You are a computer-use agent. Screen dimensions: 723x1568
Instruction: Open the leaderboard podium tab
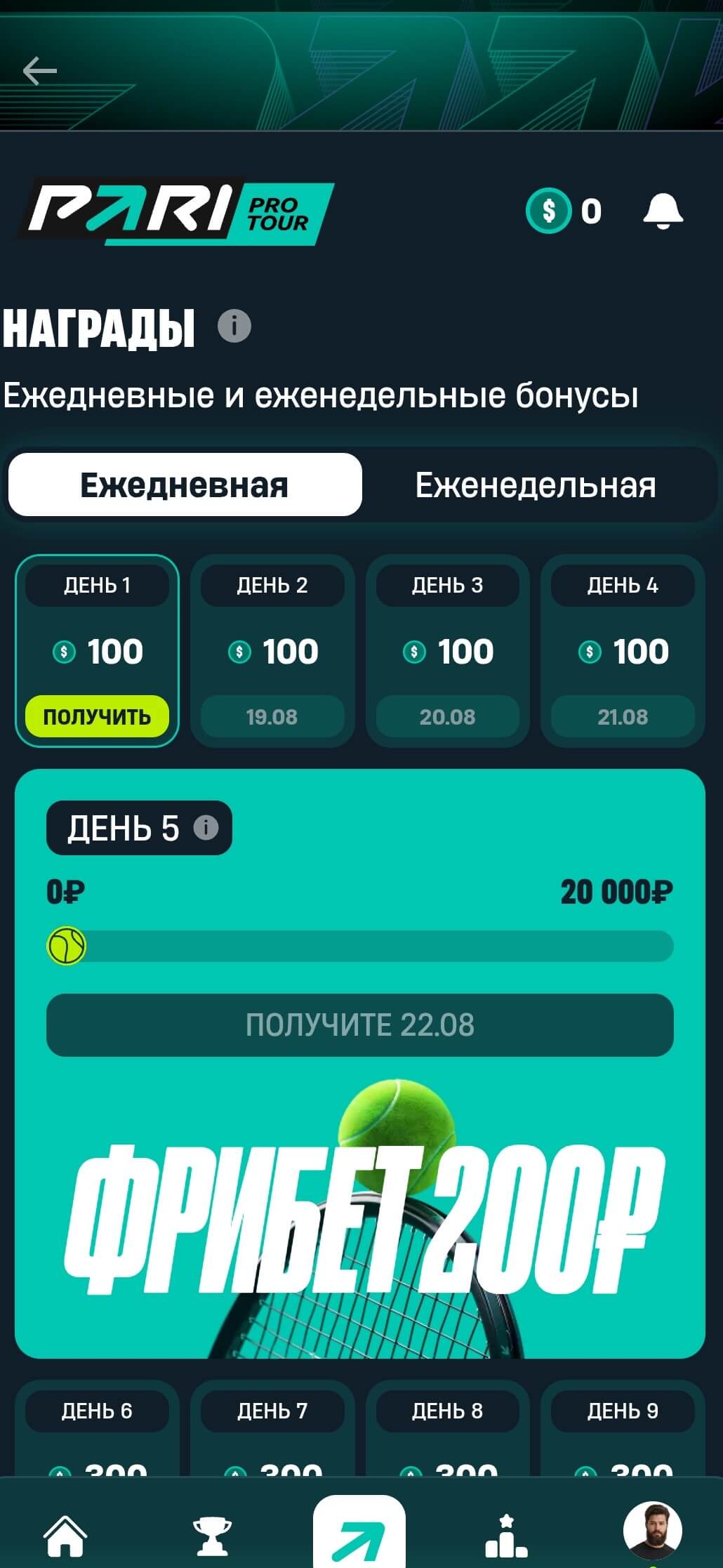(x=506, y=1536)
